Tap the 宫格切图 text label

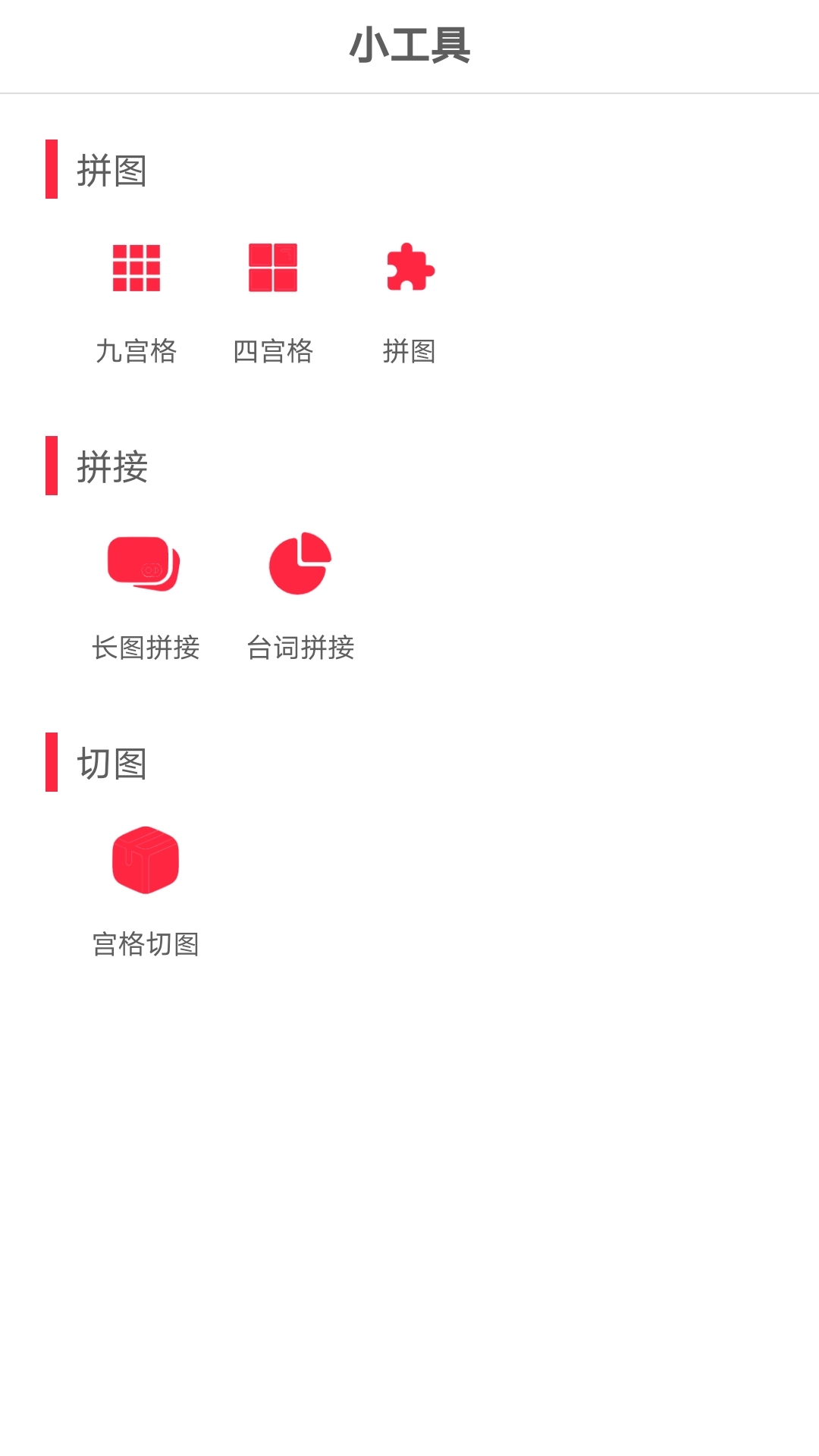click(145, 944)
